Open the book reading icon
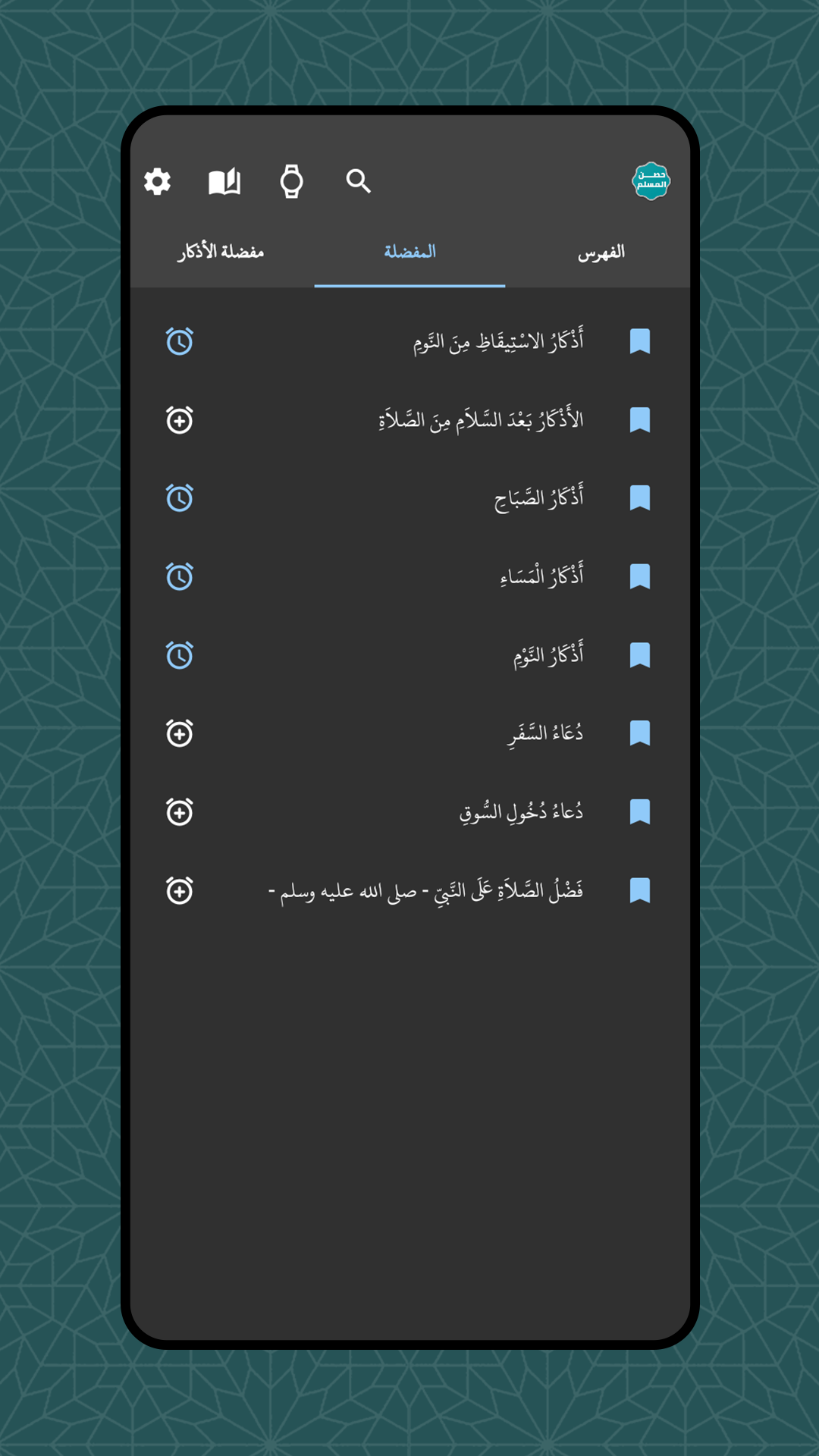The height and width of the screenshot is (1456, 819). click(x=224, y=182)
